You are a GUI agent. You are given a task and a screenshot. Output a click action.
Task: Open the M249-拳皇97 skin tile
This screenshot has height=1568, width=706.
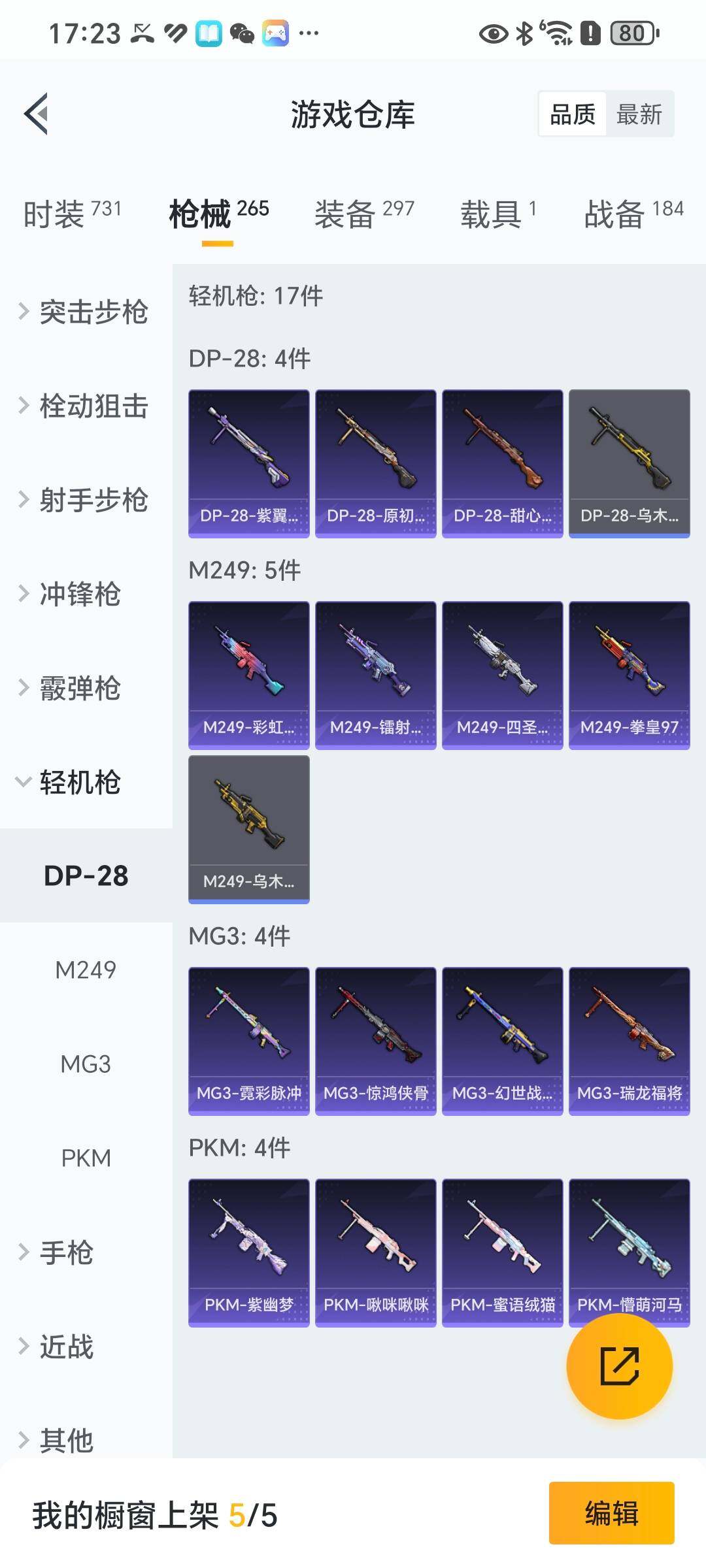click(x=629, y=675)
